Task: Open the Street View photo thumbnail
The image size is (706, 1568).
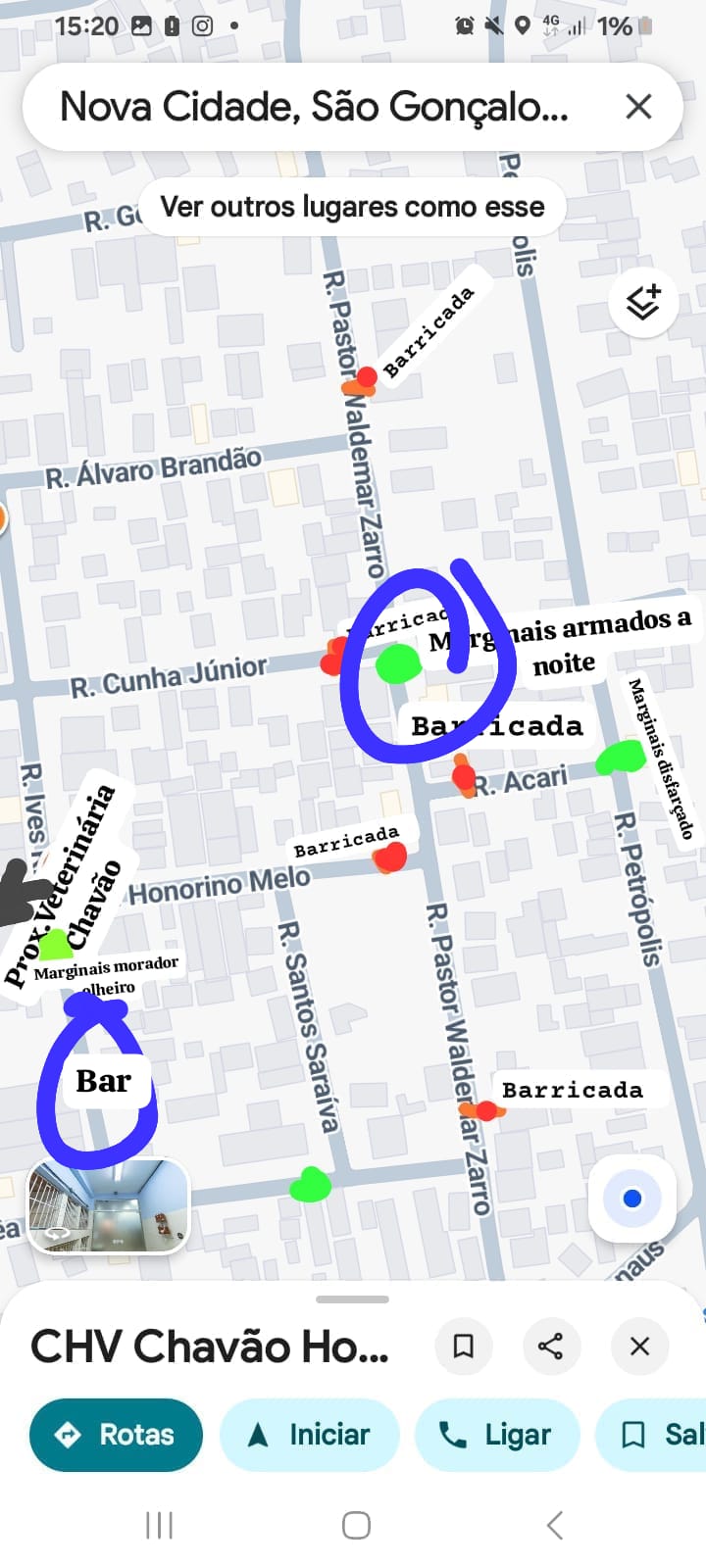Action: [108, 1206]
